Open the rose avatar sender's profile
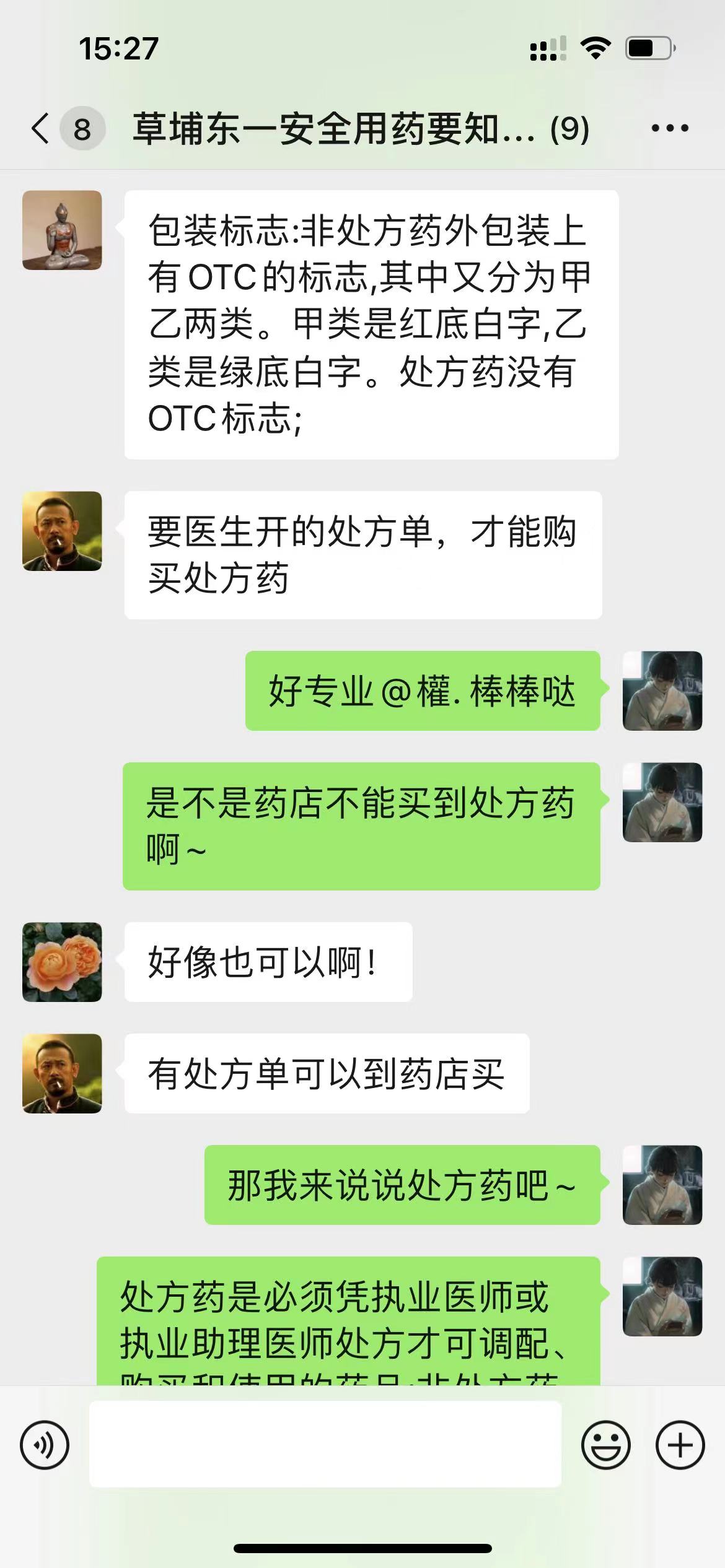Screen dimensions: 725x1568 point(62,962)
